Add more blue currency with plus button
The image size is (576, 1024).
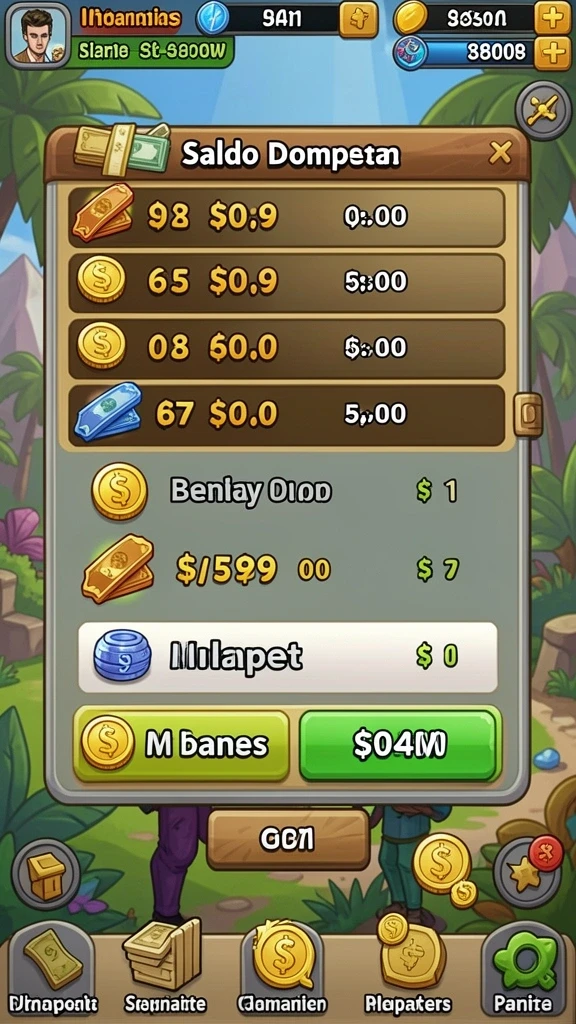tap(552, 53)
